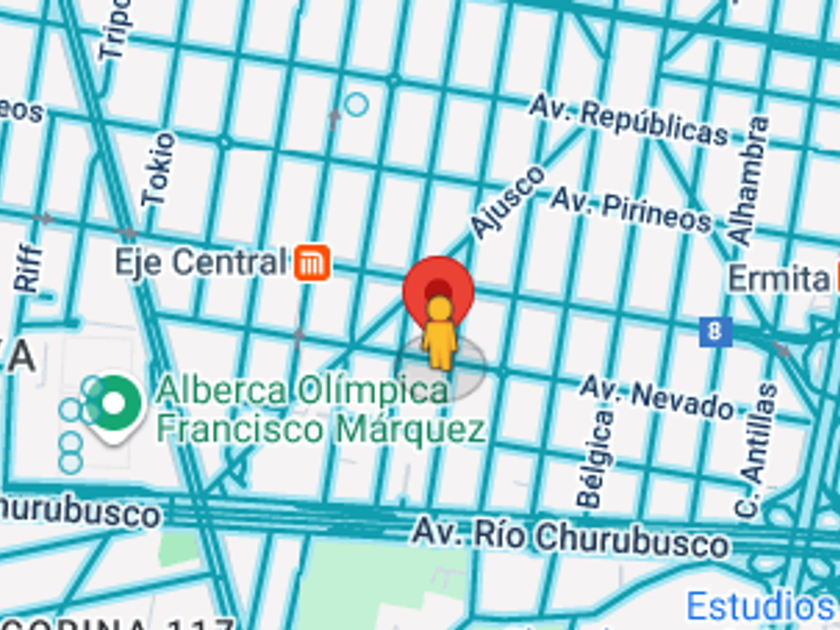Viewport: 840px width, 630px height.
Task: Open the Estudios place label
Action: coord(762,606)
